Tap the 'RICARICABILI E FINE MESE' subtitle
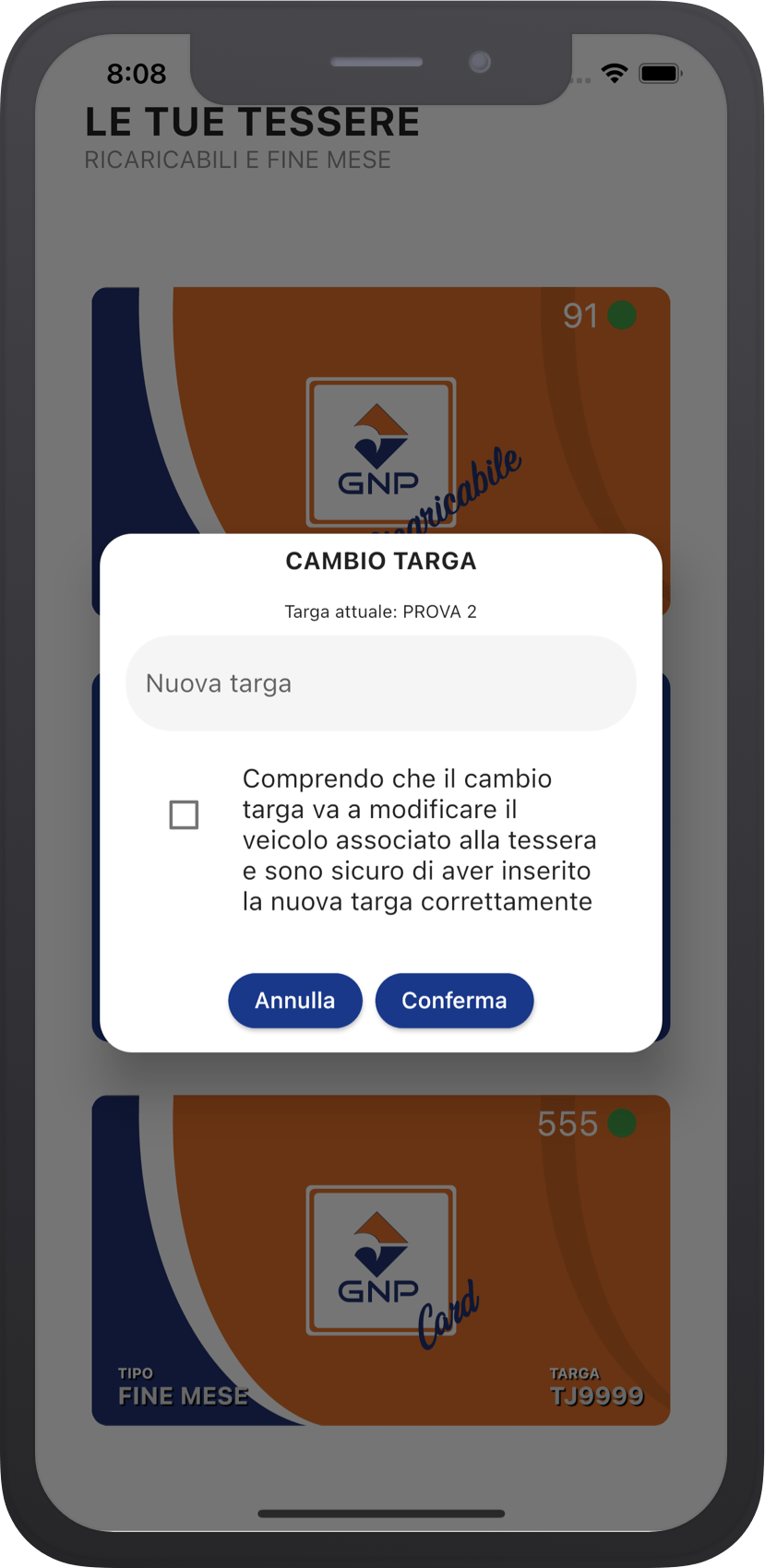The width and height of the screenshot is (765, 1568). point(236,160)
